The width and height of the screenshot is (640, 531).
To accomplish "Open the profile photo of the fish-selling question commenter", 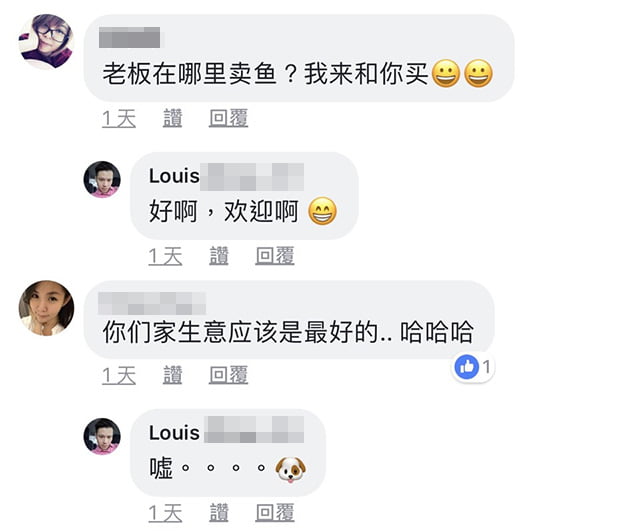I will [46, 42].
